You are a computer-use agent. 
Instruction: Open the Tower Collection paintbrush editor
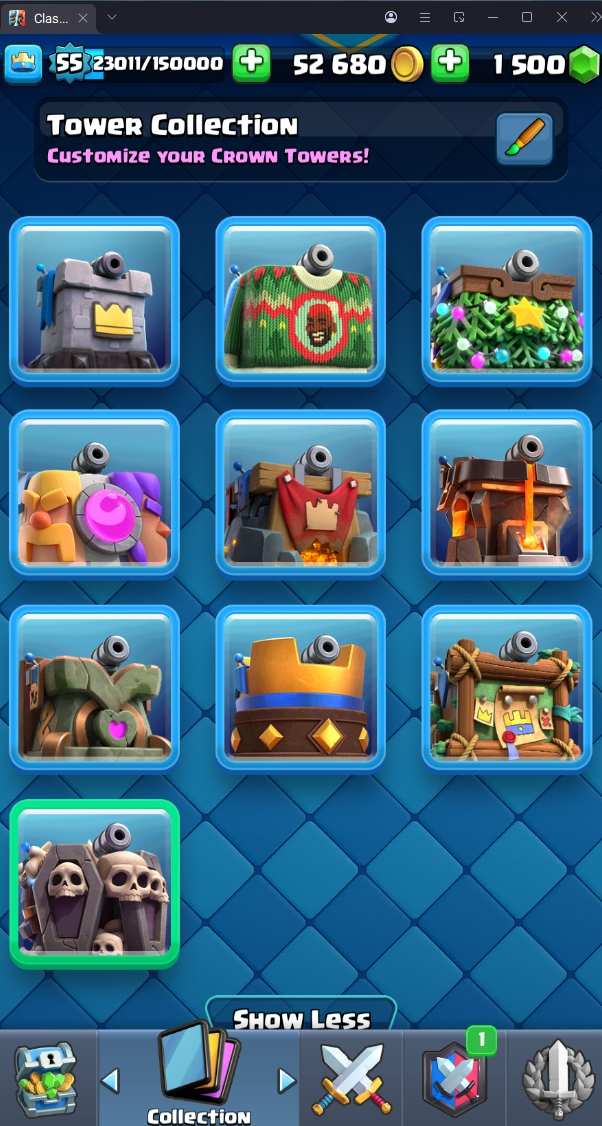coord(524,139)
